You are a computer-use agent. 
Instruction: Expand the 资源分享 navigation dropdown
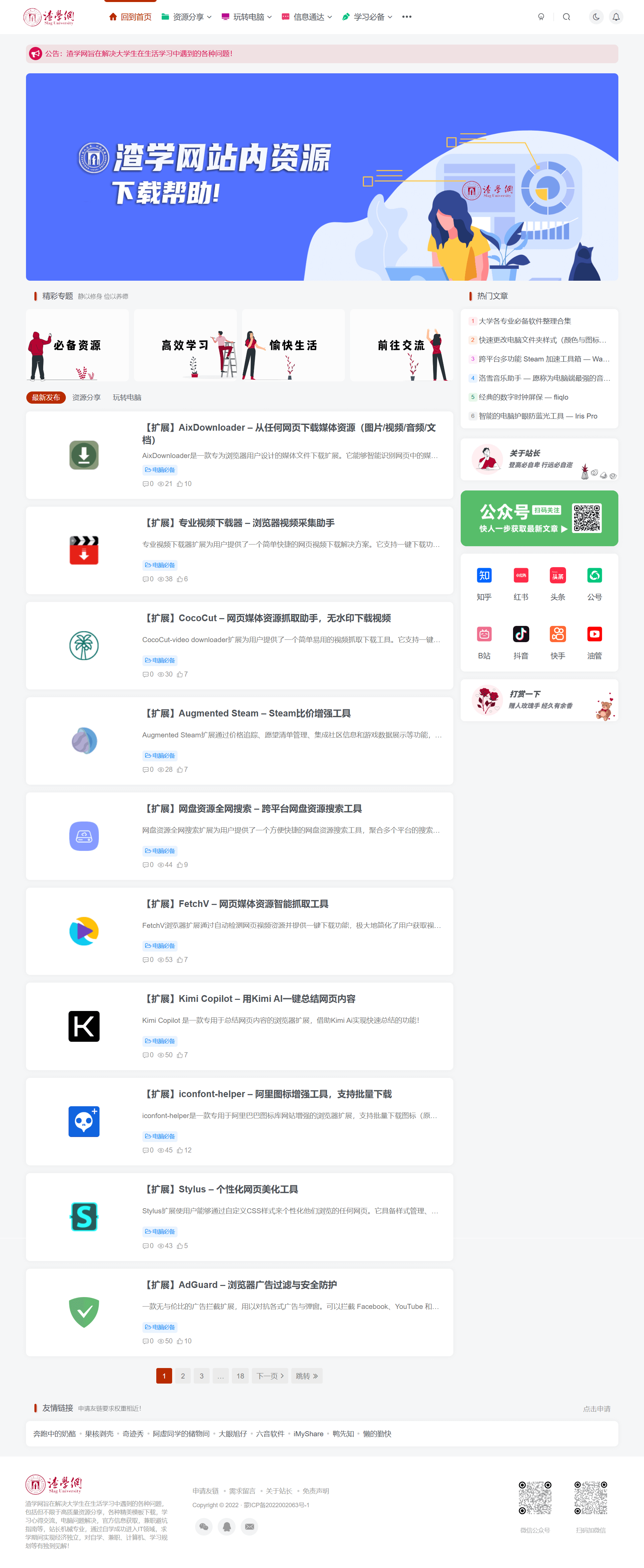(189, 17)
